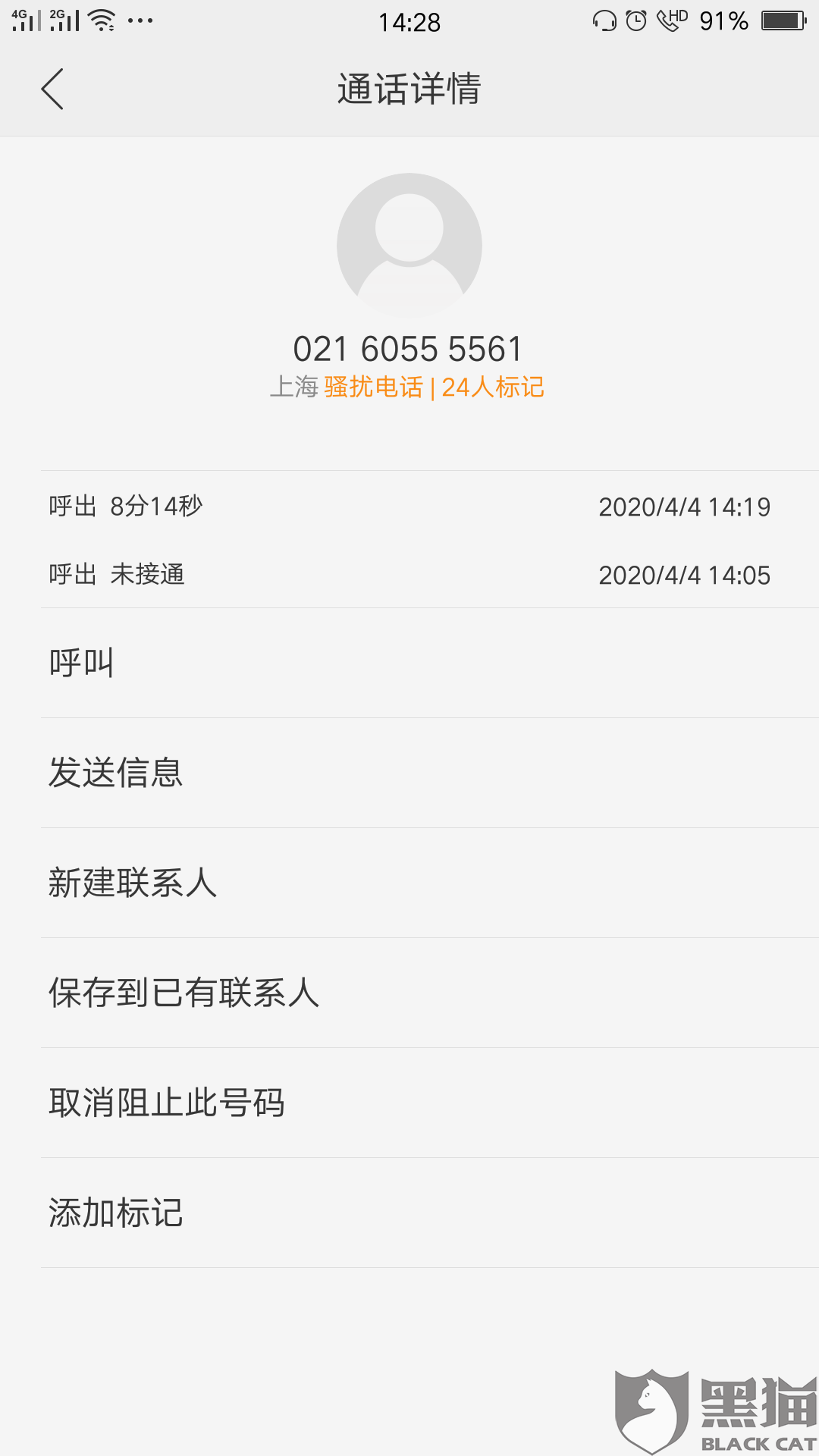Viewport: 819px width, 1456px height.
Task: Open 添加标记 to tag this number
Action: coord(115,1213)
